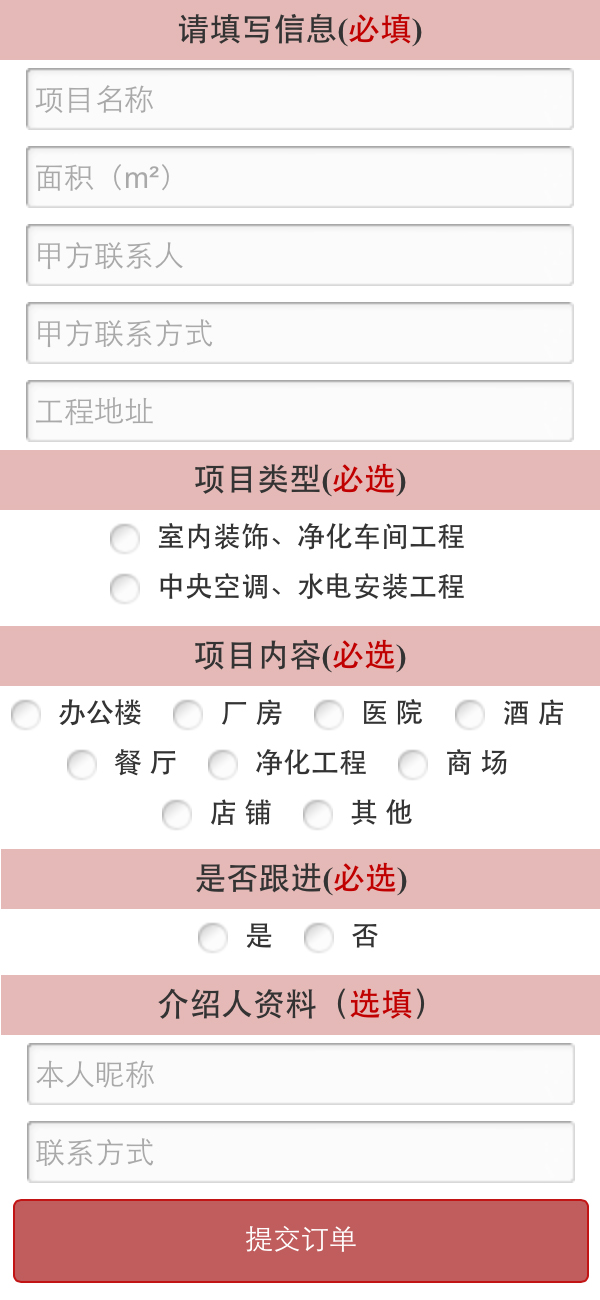Select the 商场 radio button

point(413,765)
